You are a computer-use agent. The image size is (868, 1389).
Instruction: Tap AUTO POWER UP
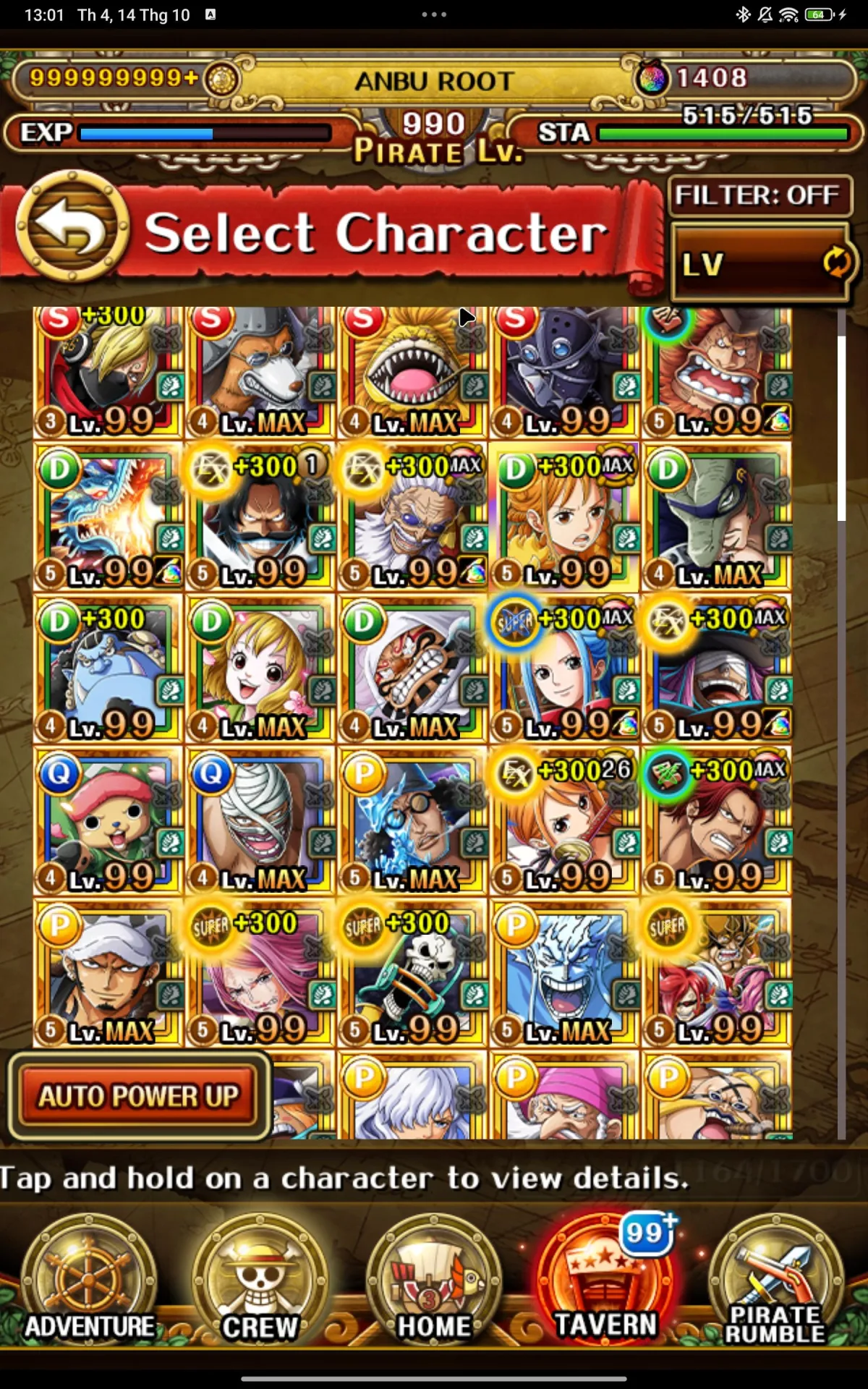pos(137,1095)
